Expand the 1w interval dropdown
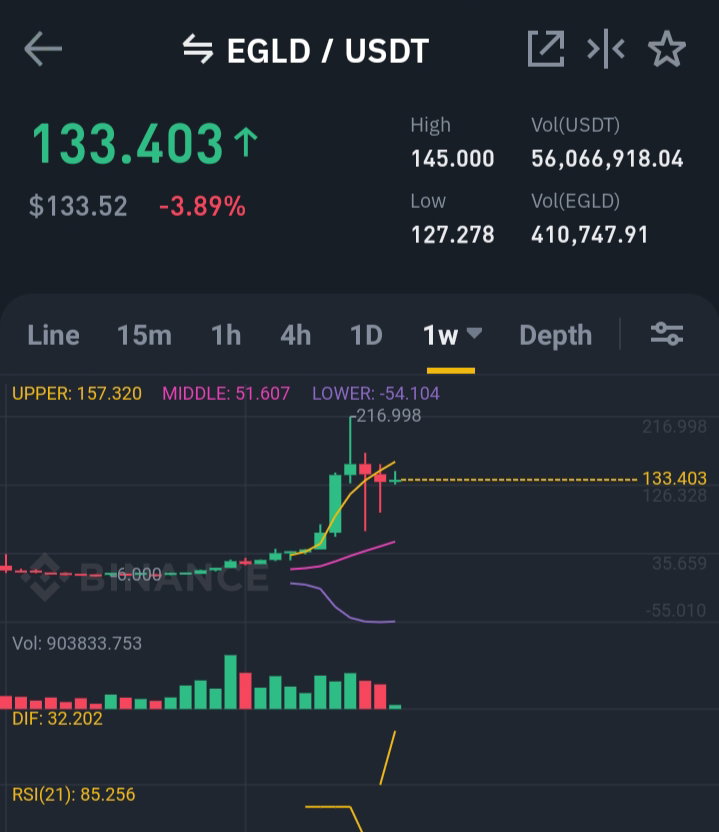Image resolution: width=719 pixels, height=832 pixels. pyautogui.click(x=452, y=335)
